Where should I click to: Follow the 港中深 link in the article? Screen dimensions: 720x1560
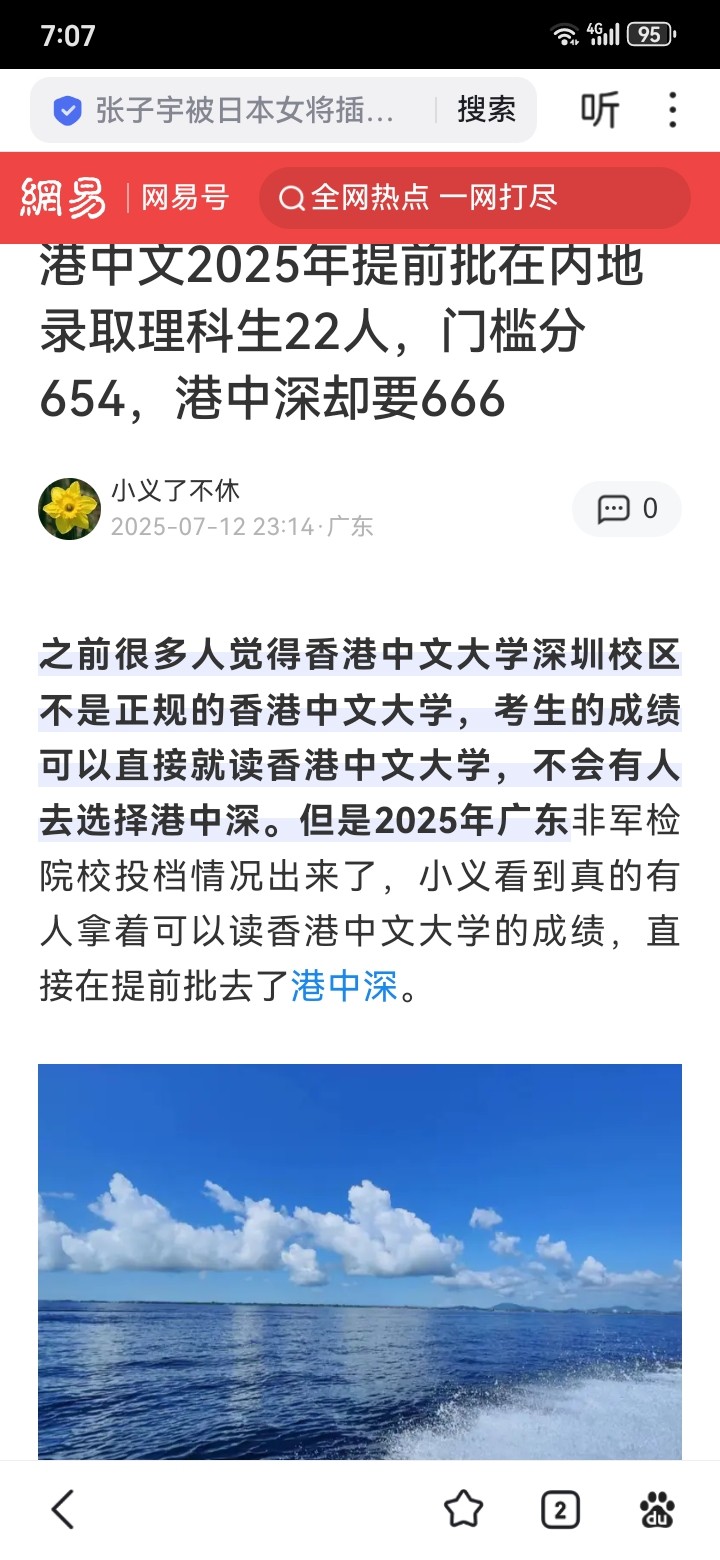[344, 987]
